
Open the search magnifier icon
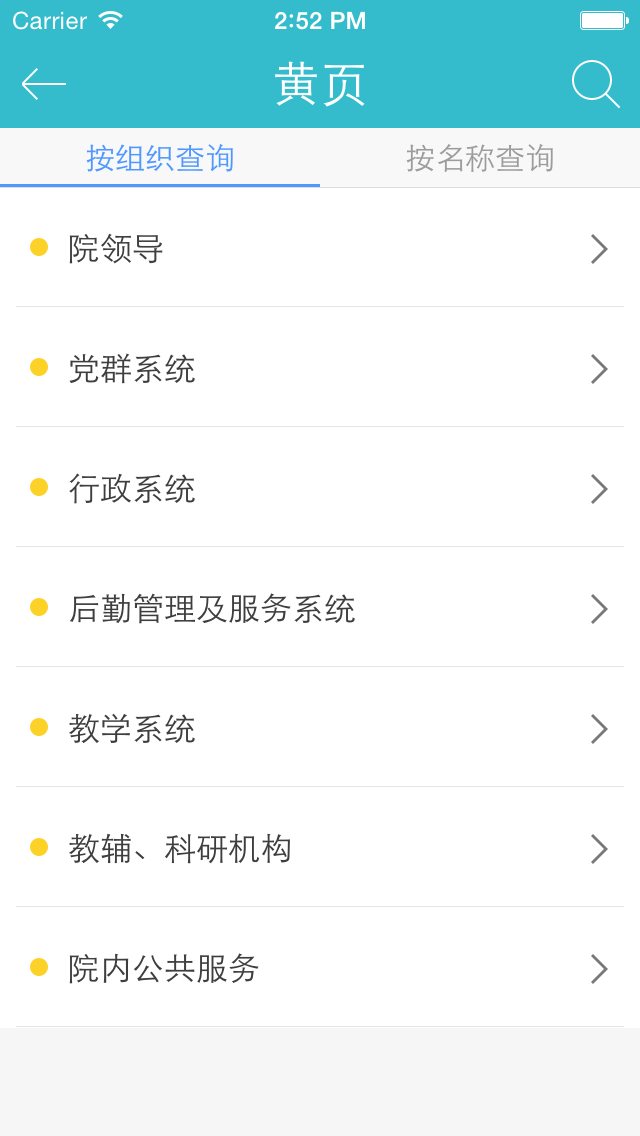click(596, 84)
